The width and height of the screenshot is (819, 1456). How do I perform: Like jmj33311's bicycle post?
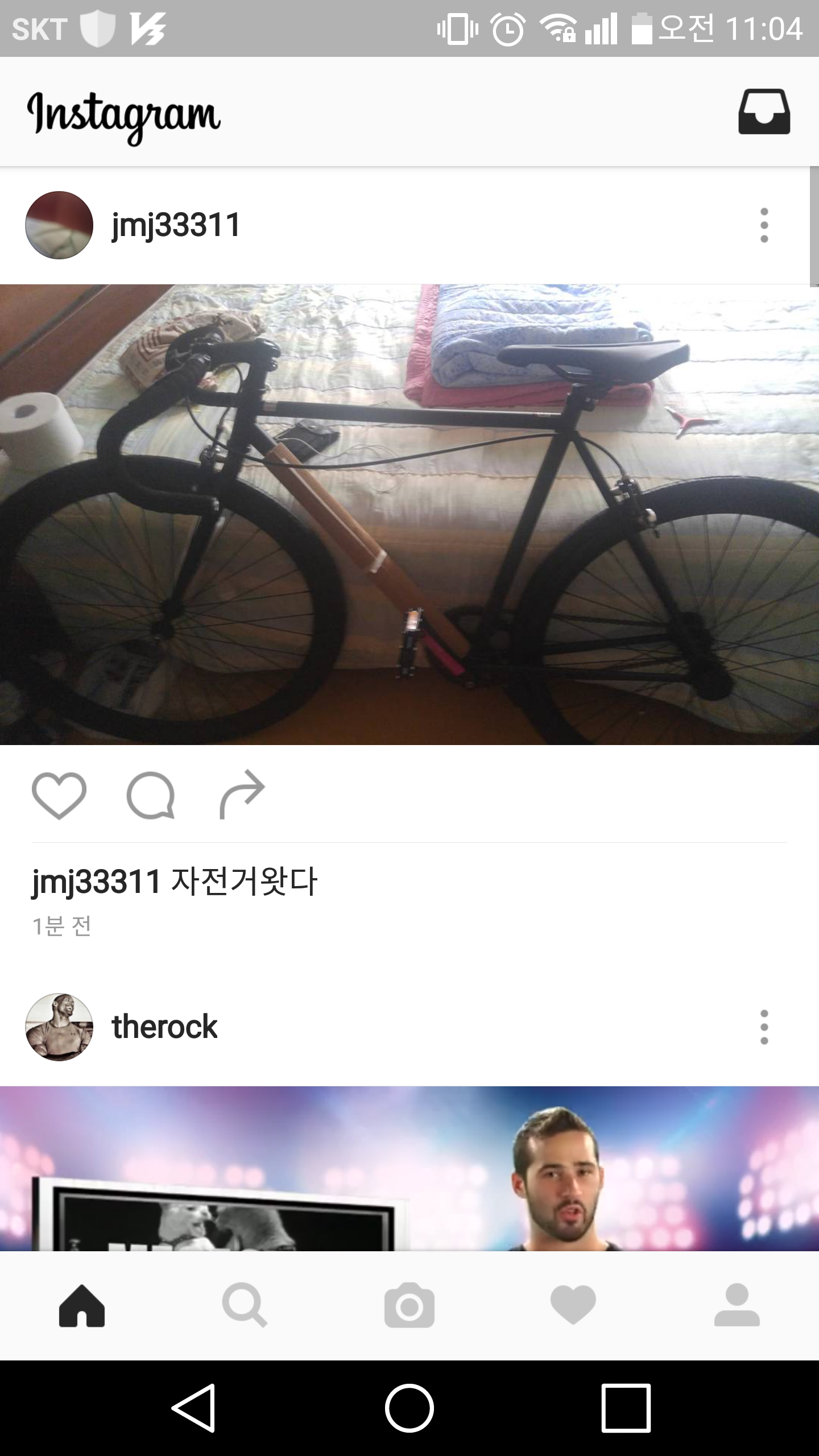tap(59, 795)
